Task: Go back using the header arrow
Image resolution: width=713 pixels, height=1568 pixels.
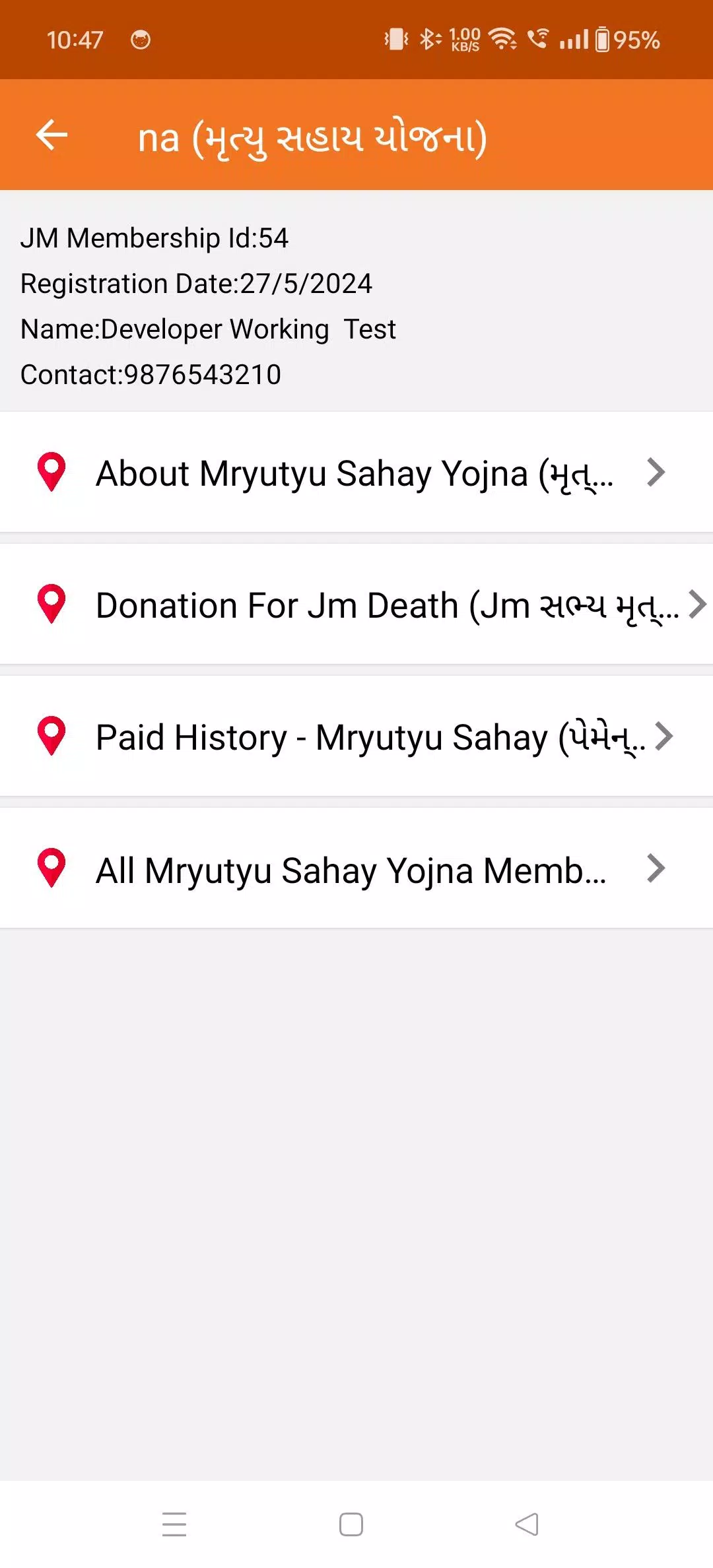Action: pos(51,135)
